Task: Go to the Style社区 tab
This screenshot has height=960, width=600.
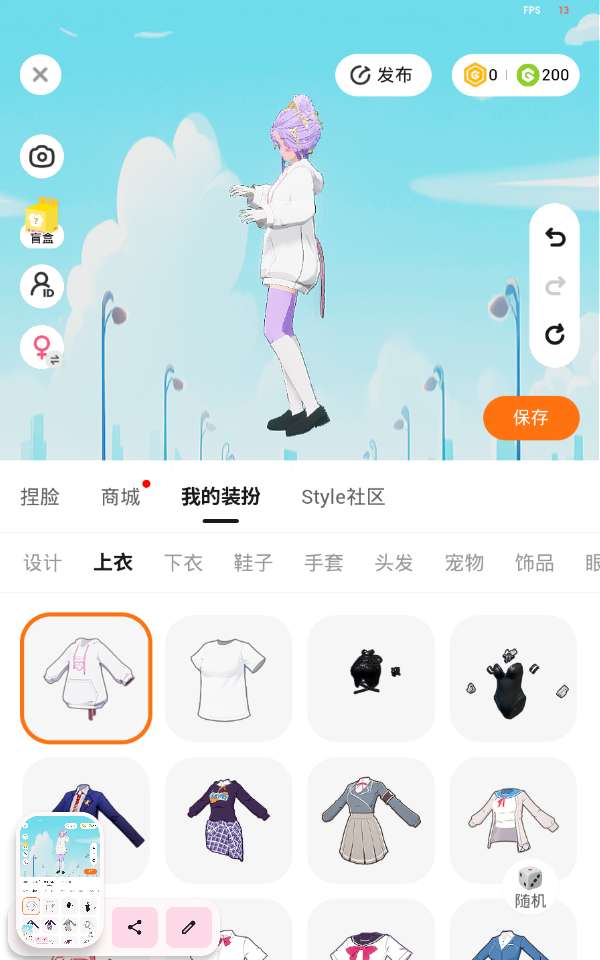Action: pyautogui.click(x=343, y=497)
